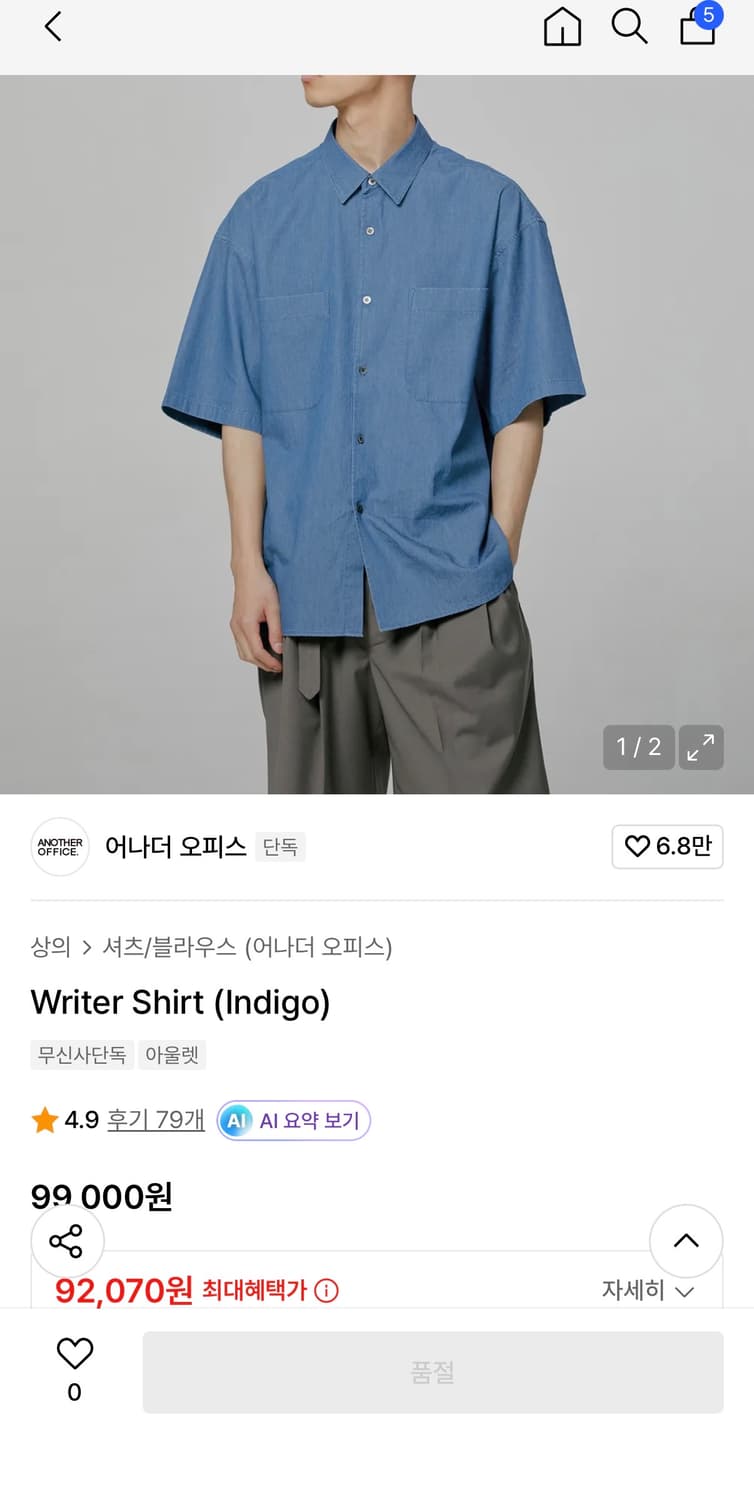Select the 아울렛 tag
This screenshot has width=754, height=1500.
172,1054
